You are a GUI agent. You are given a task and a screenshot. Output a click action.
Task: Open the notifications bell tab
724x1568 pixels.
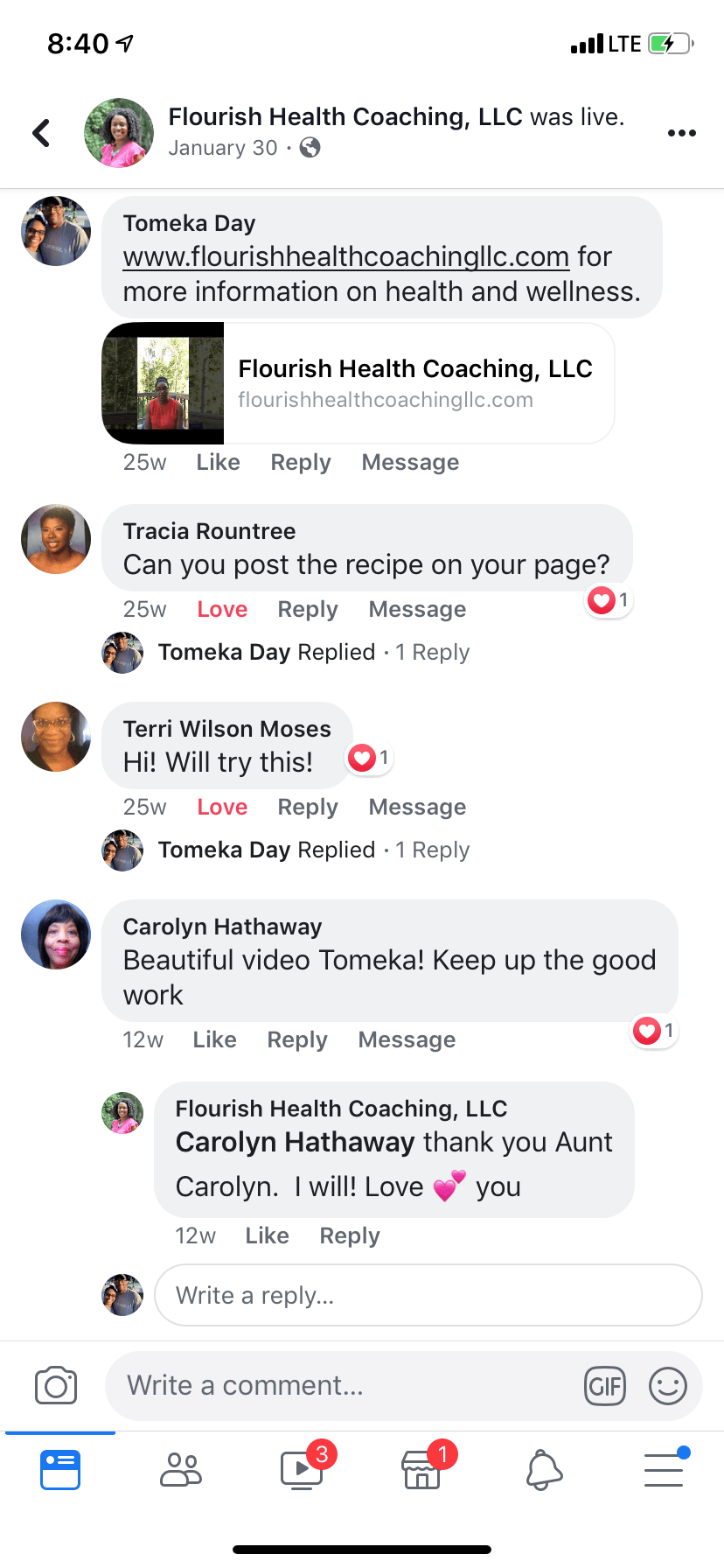pos(543,1469)
